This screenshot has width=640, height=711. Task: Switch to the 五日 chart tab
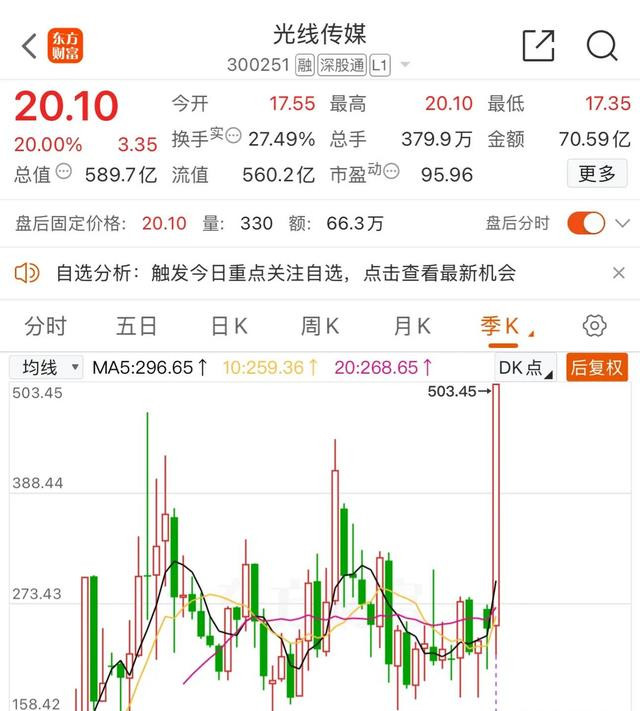coord(136,325)
